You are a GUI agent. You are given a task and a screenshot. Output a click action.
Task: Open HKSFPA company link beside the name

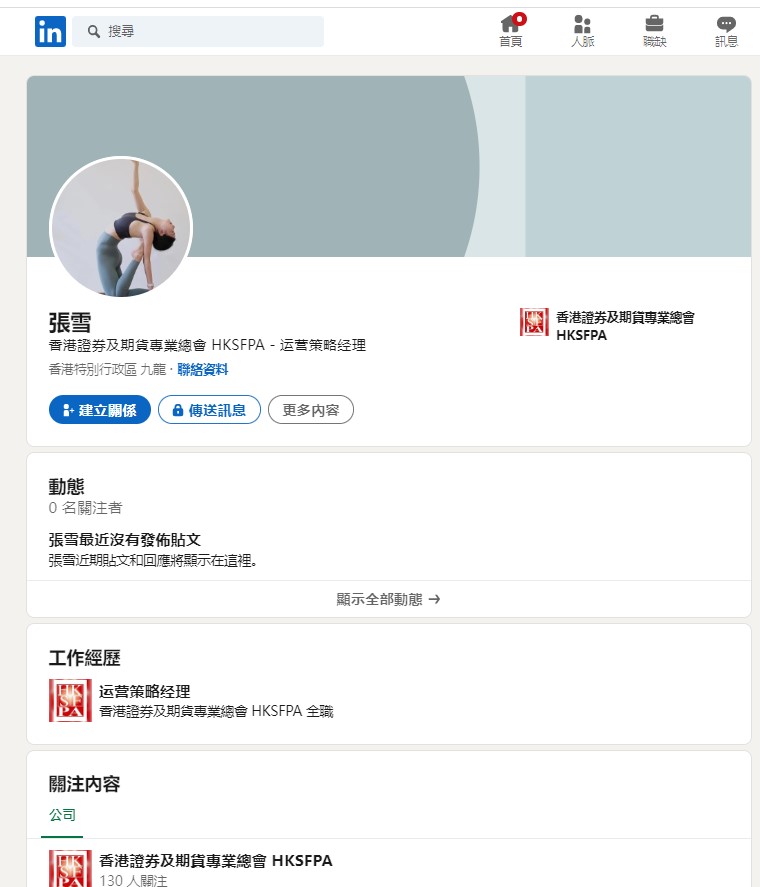click(608, 325)
